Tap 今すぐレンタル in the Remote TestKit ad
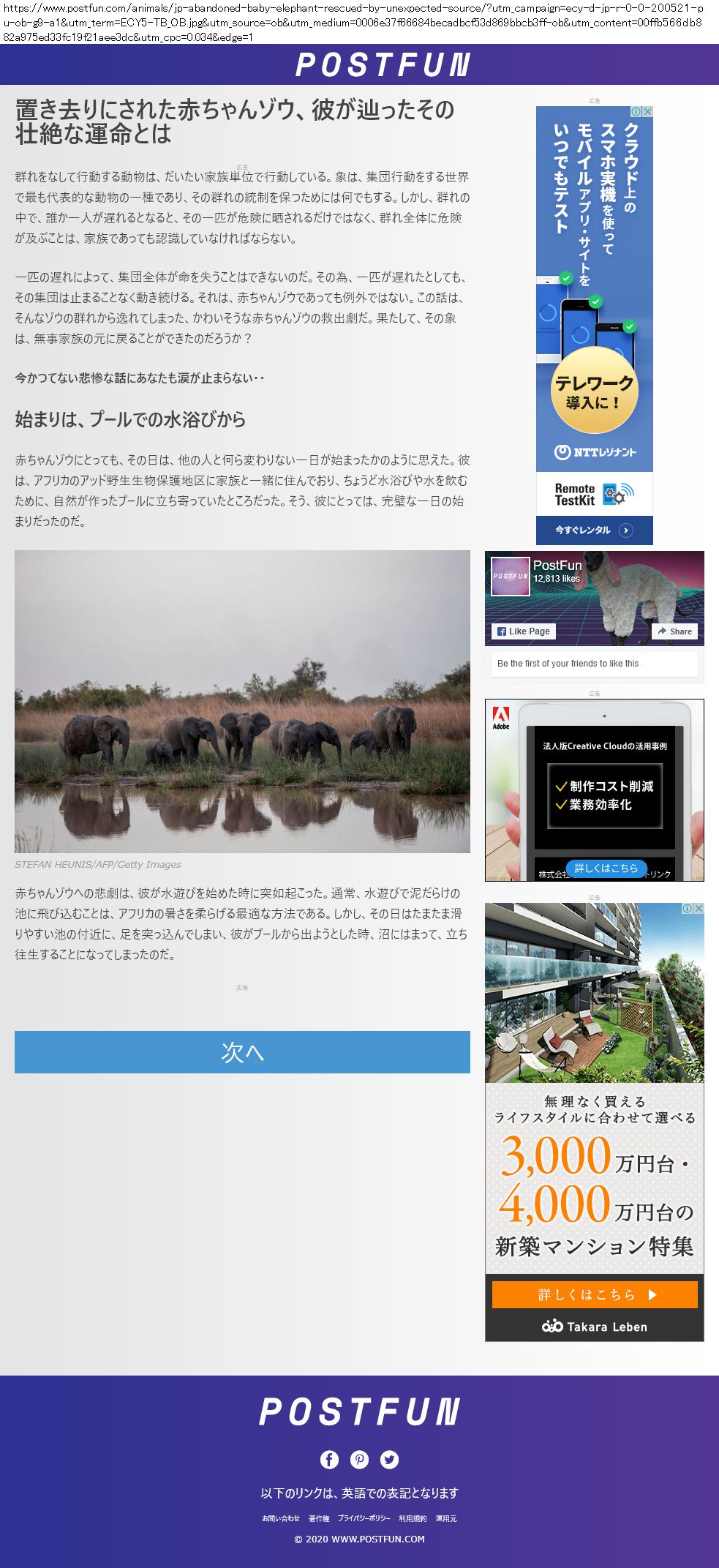This screenshot has height=1568, width=719. point(594,530)
